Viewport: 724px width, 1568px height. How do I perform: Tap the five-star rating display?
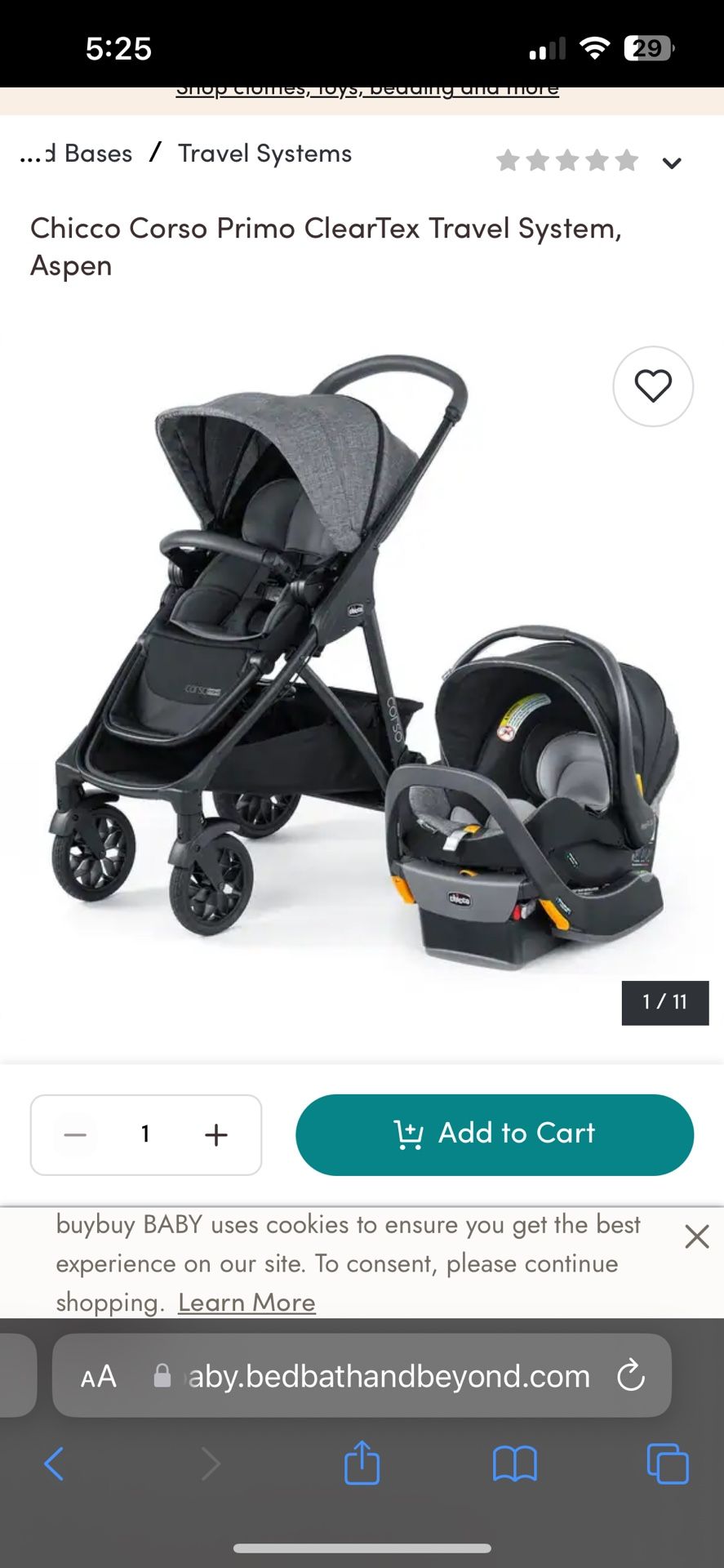click(x=566, y=160)
